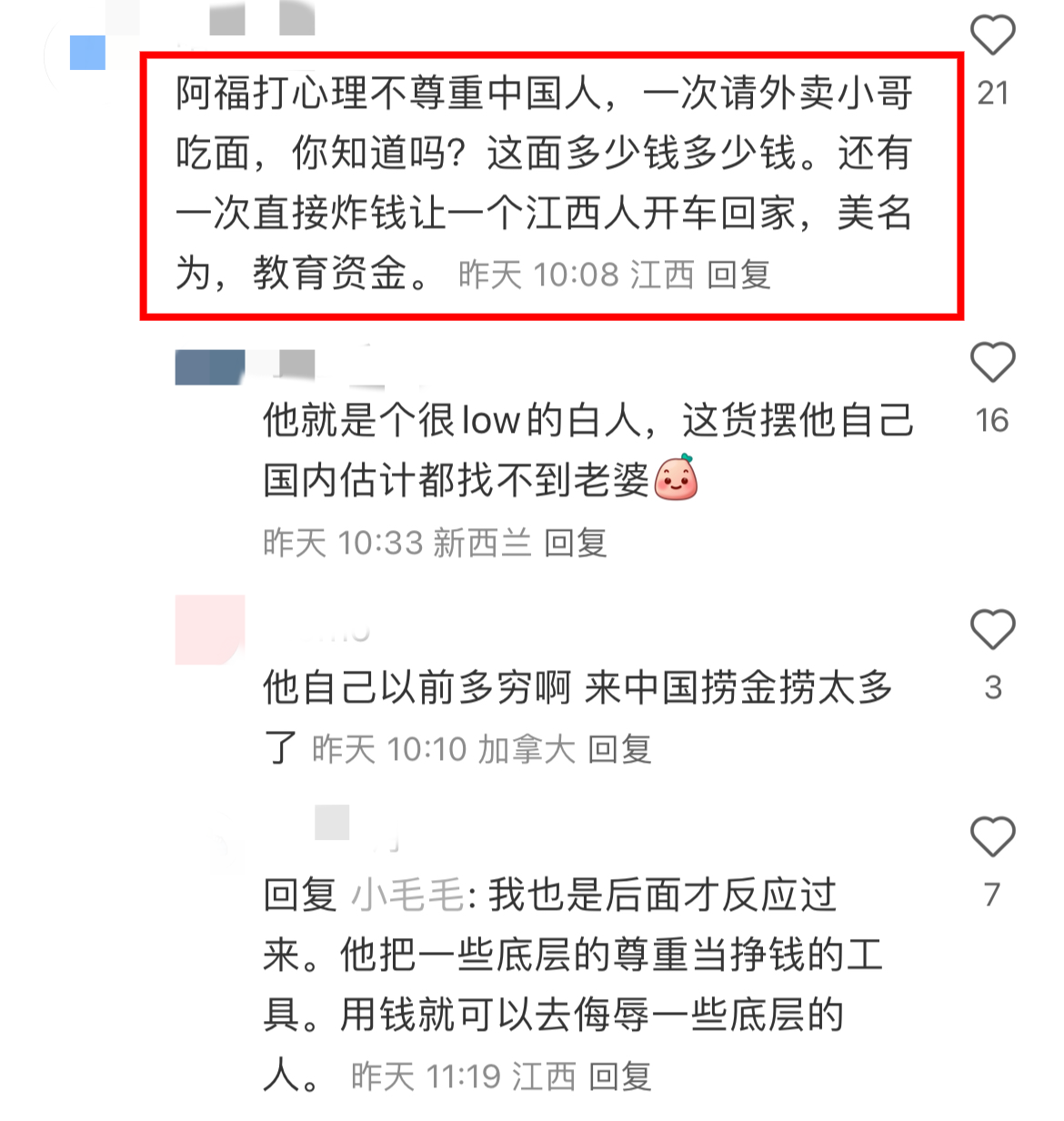Like the comment posted from 新西兰
Image resolution: width=1064 pixels, height=1121 pixels.
click(992, 363)
